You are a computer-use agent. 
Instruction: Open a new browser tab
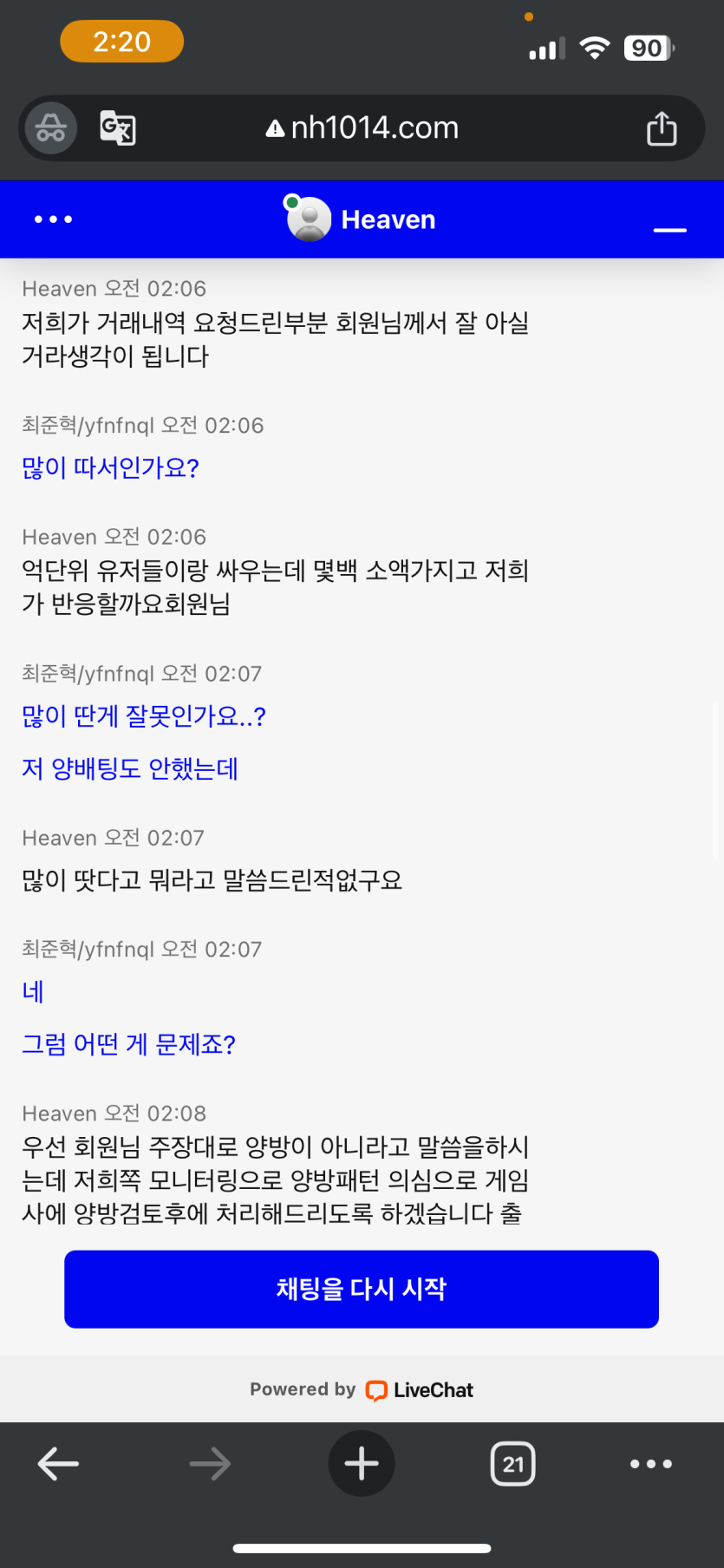(362, 1464)
